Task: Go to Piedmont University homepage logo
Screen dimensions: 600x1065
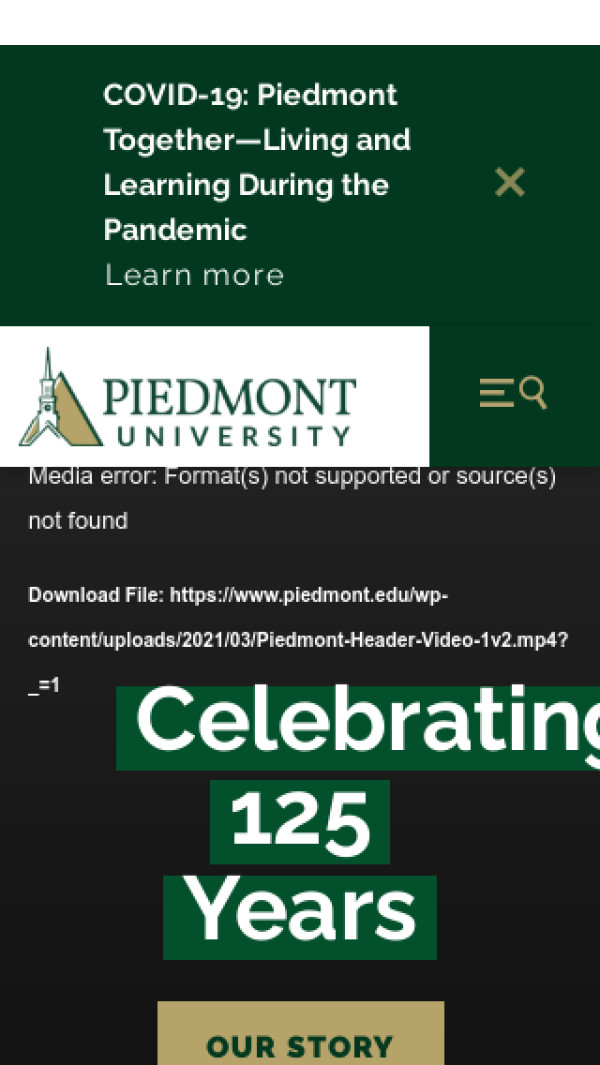Action: [188, 397]
